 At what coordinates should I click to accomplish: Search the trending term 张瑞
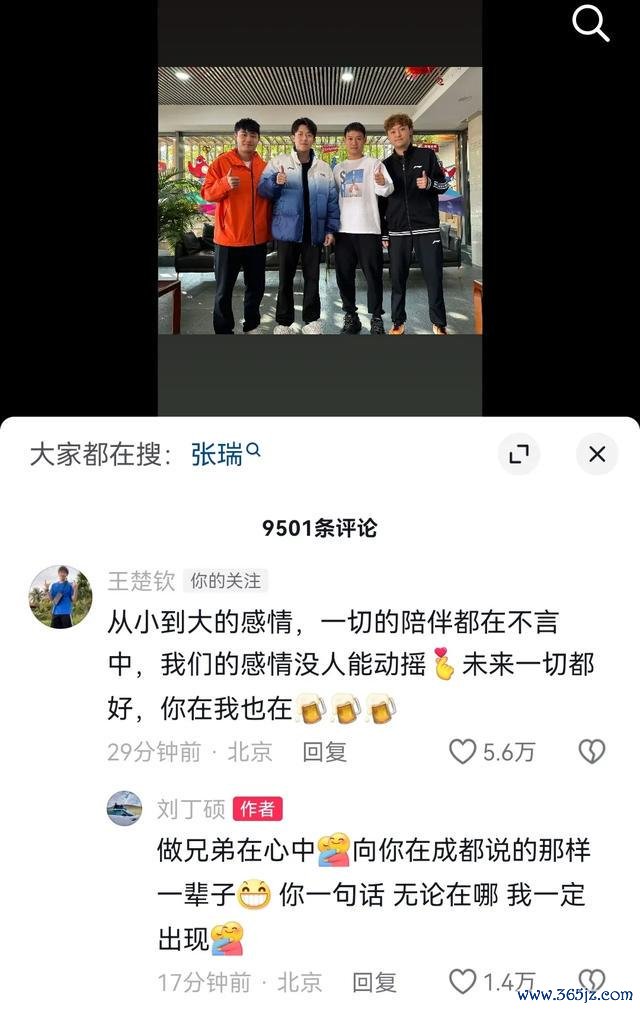pos(218,455)
